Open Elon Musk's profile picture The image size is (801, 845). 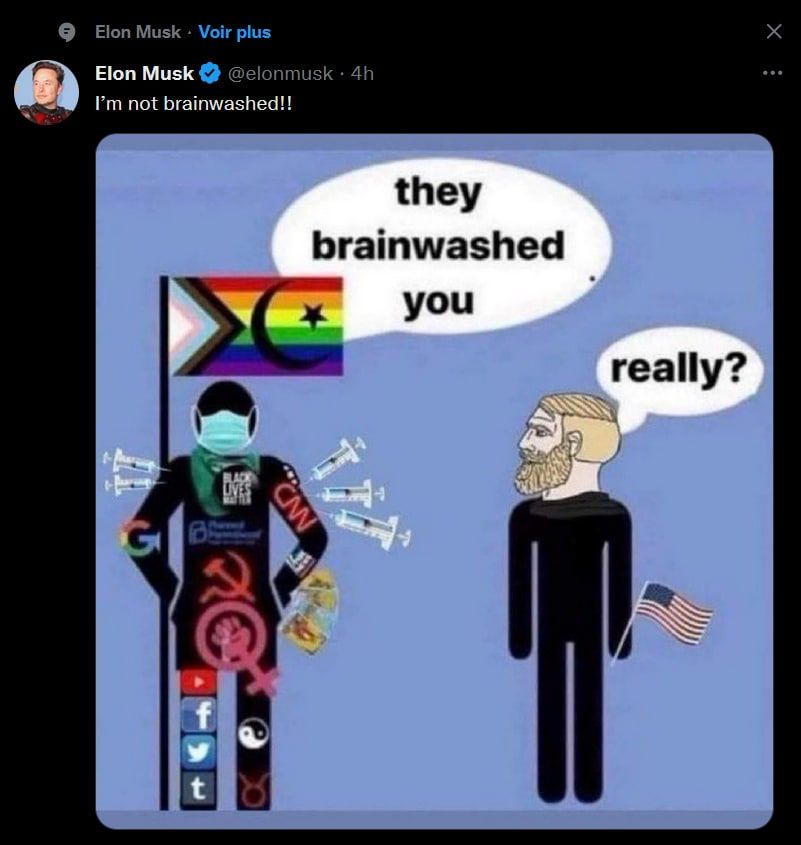click(x=46, y=93)
